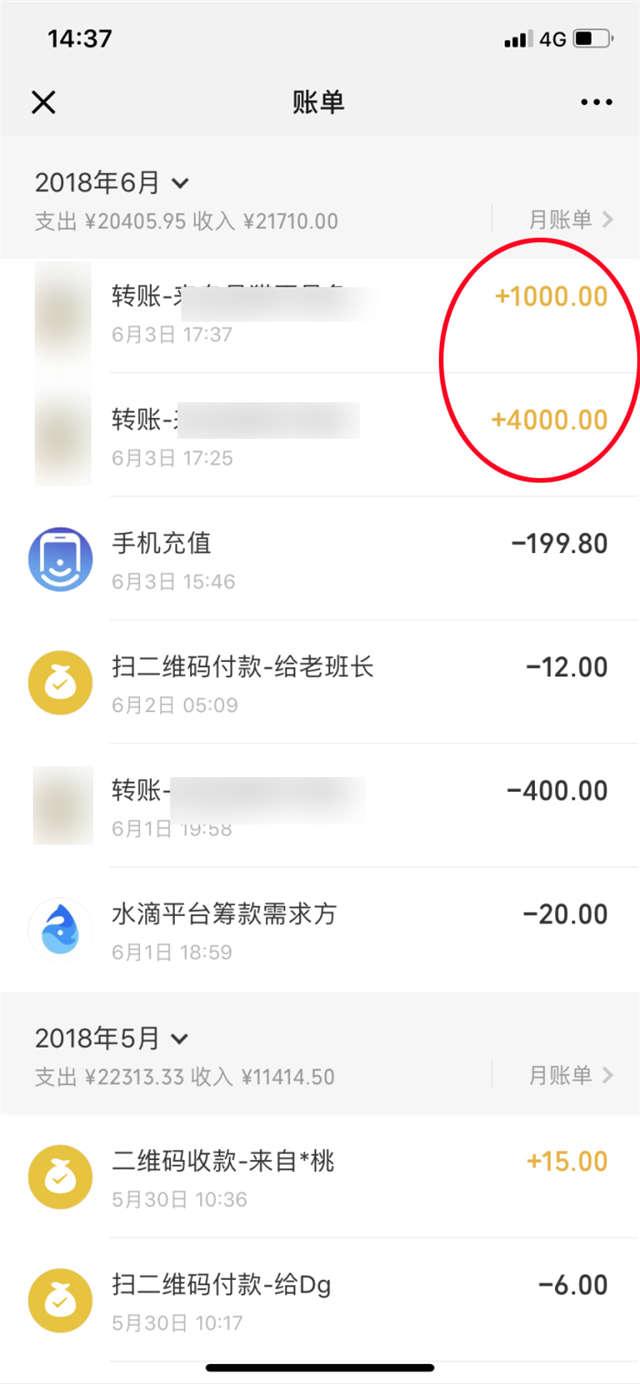This screenshot has width=640, height=1384.
Task: Open 月账单 for 2018年6月
Action: coord(571,220)
